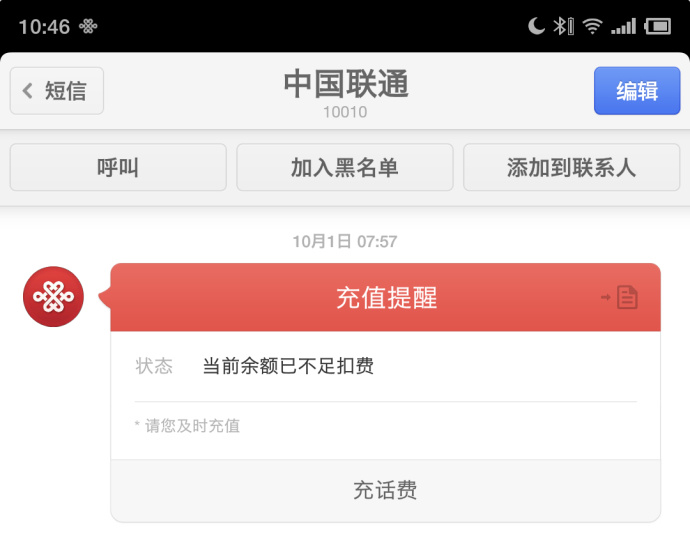Tap the 编辑 button
Screen dimensions: 690x546
point(636,91)
